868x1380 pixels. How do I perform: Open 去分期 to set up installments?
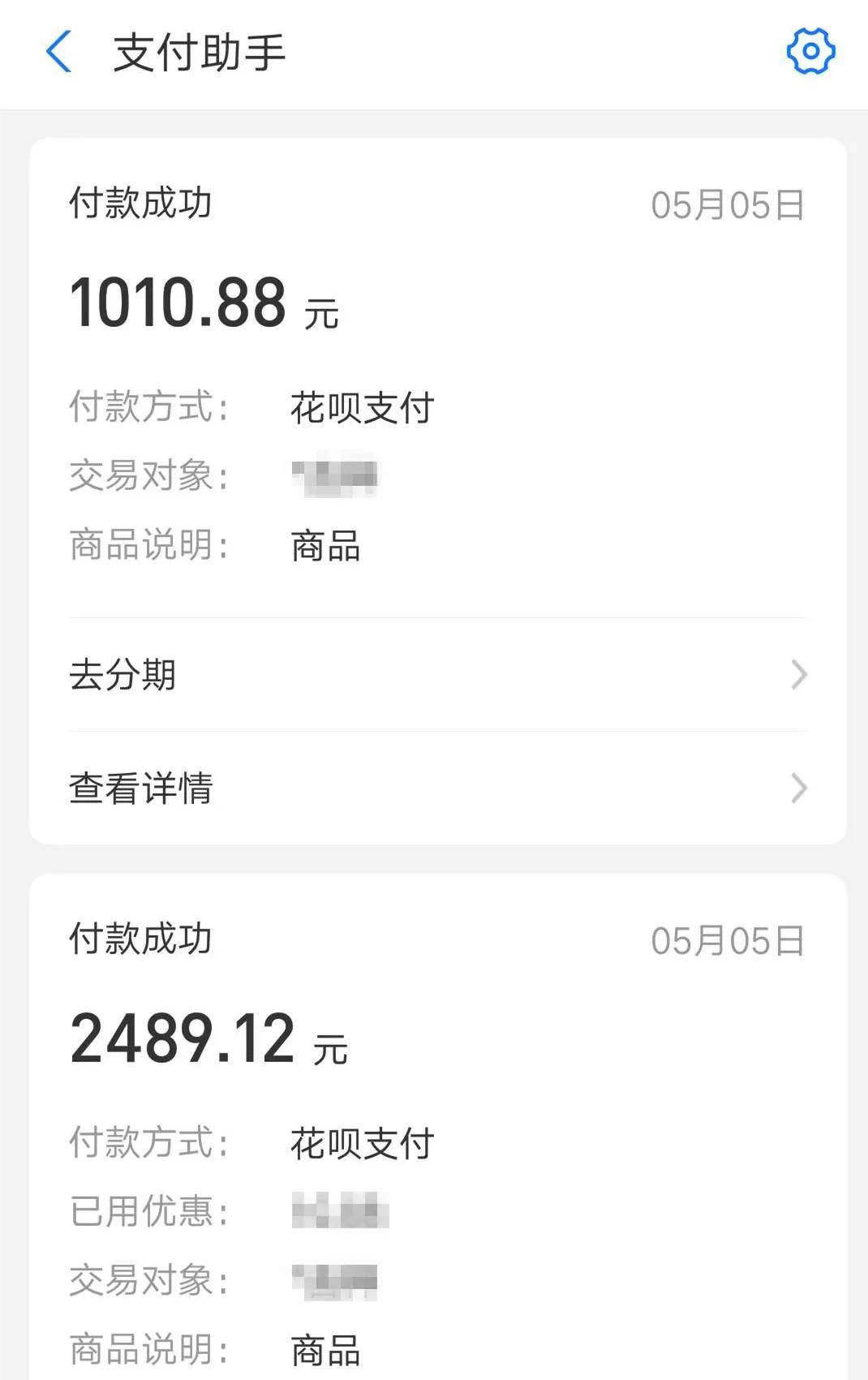coord(123,674)
